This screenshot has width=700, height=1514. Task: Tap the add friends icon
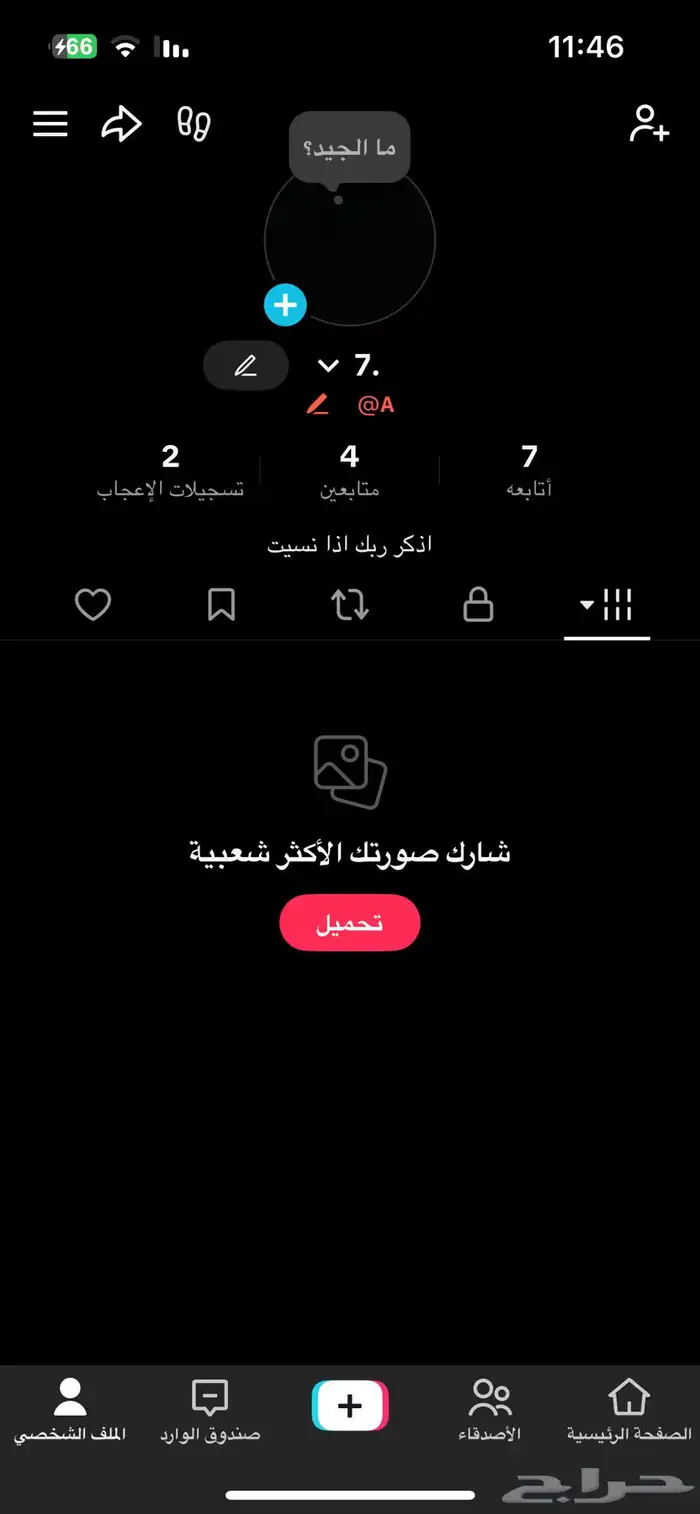648,124
